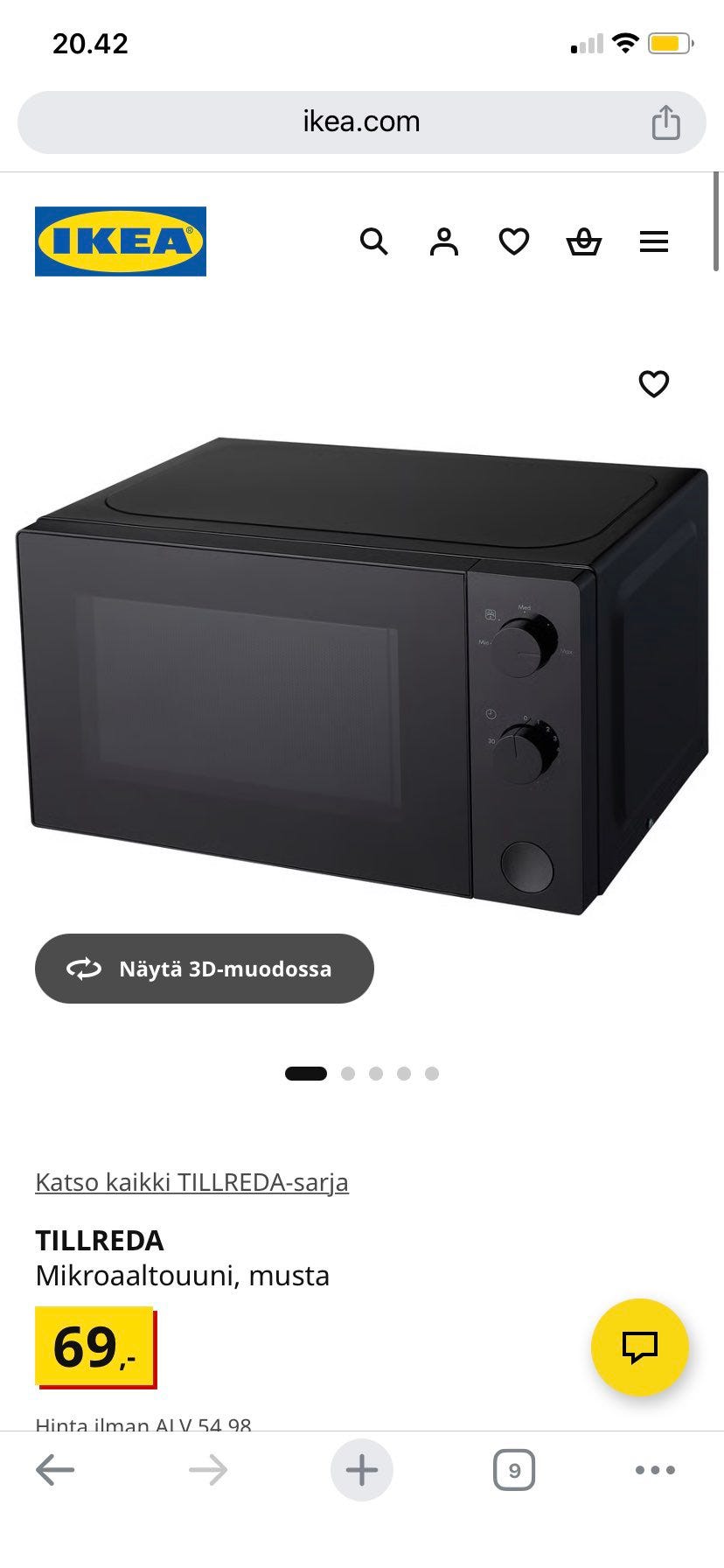The height and width of the screenshot is (1568, 724).
Task: Open the search on the IKEA site
Action: tap(374, 241)
